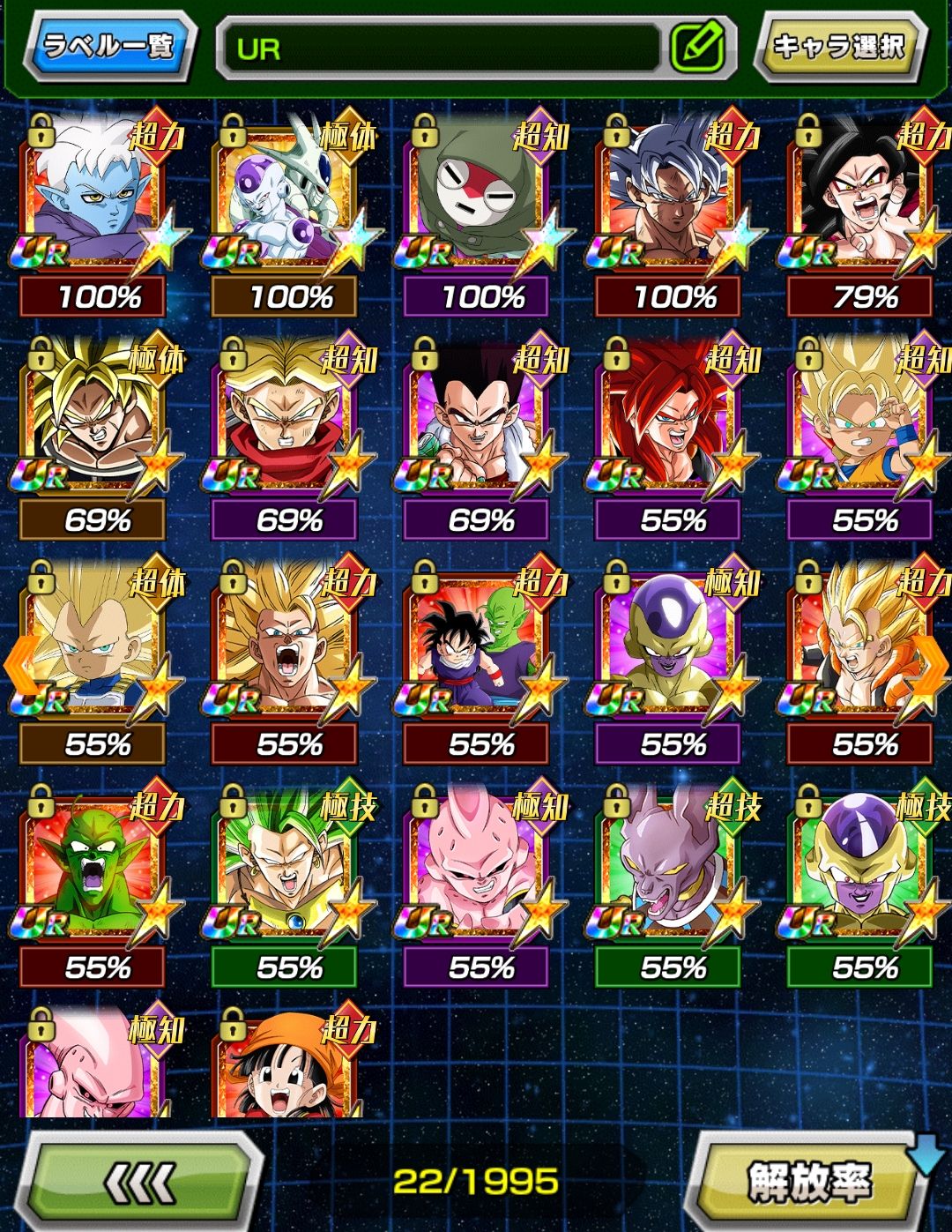Go to the previous page arrow
Screen dimensions: 952x1232
tap(19, 663)
